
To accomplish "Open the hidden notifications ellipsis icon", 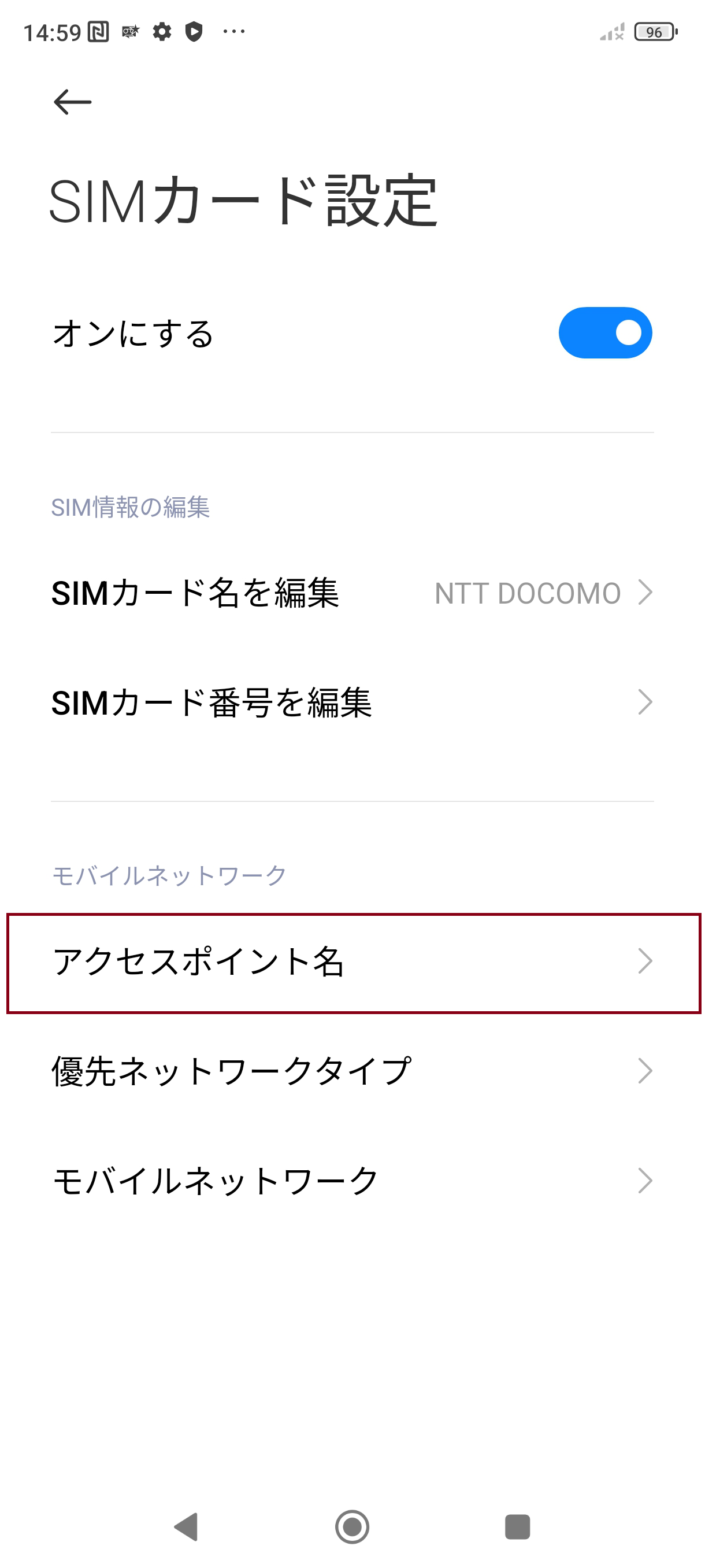I will (x=233, y=32).
